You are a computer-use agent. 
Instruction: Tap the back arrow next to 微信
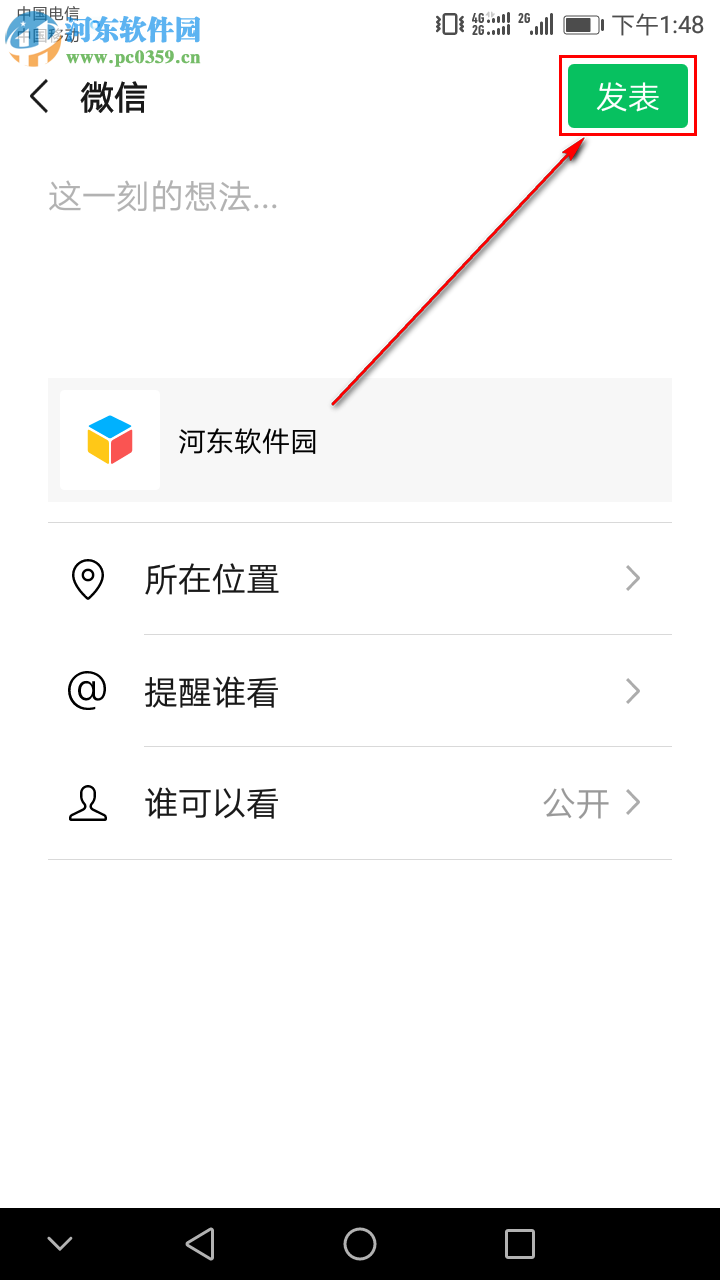37,97
